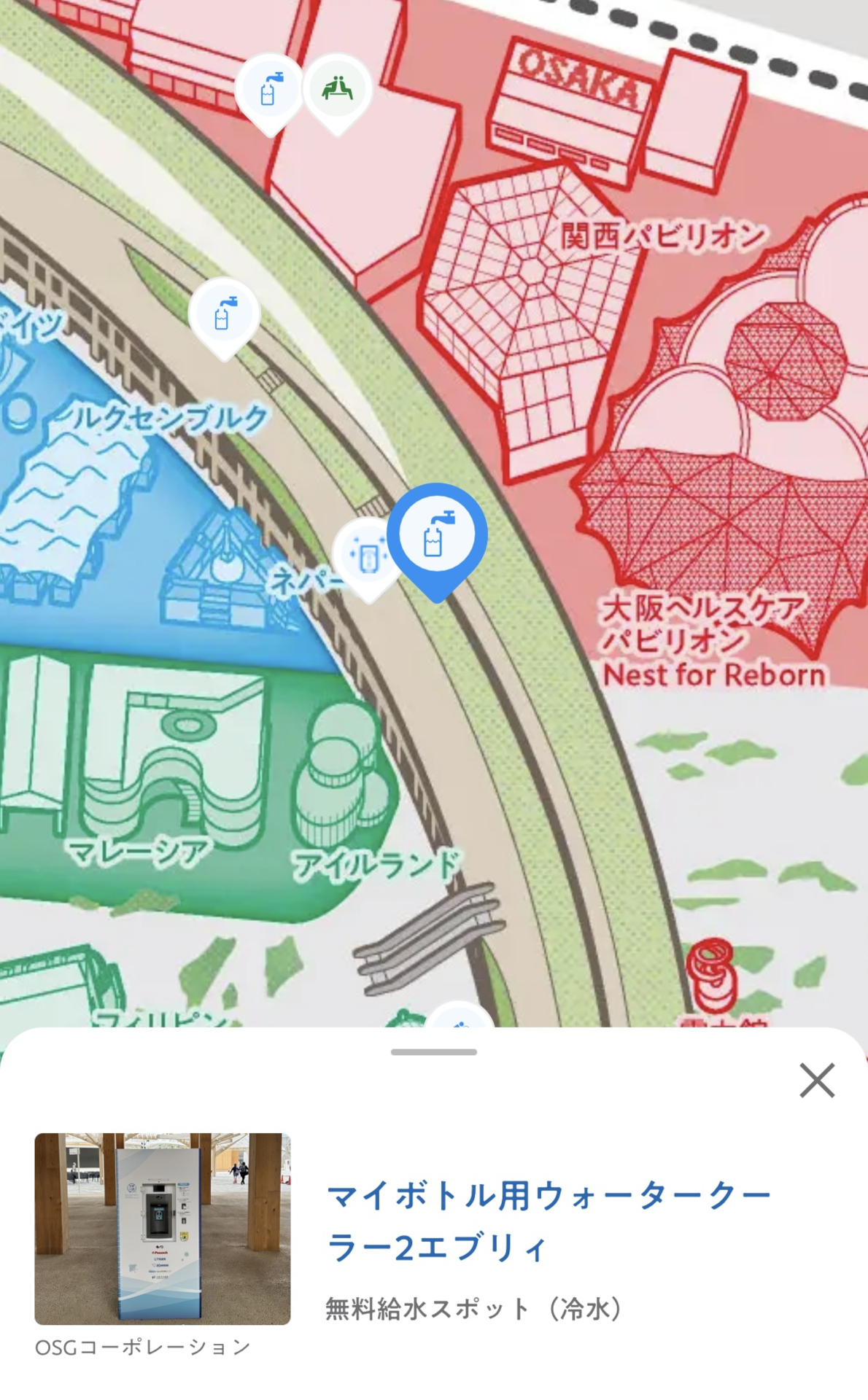Select the water pin next to the rest area pin

[270, 91]
